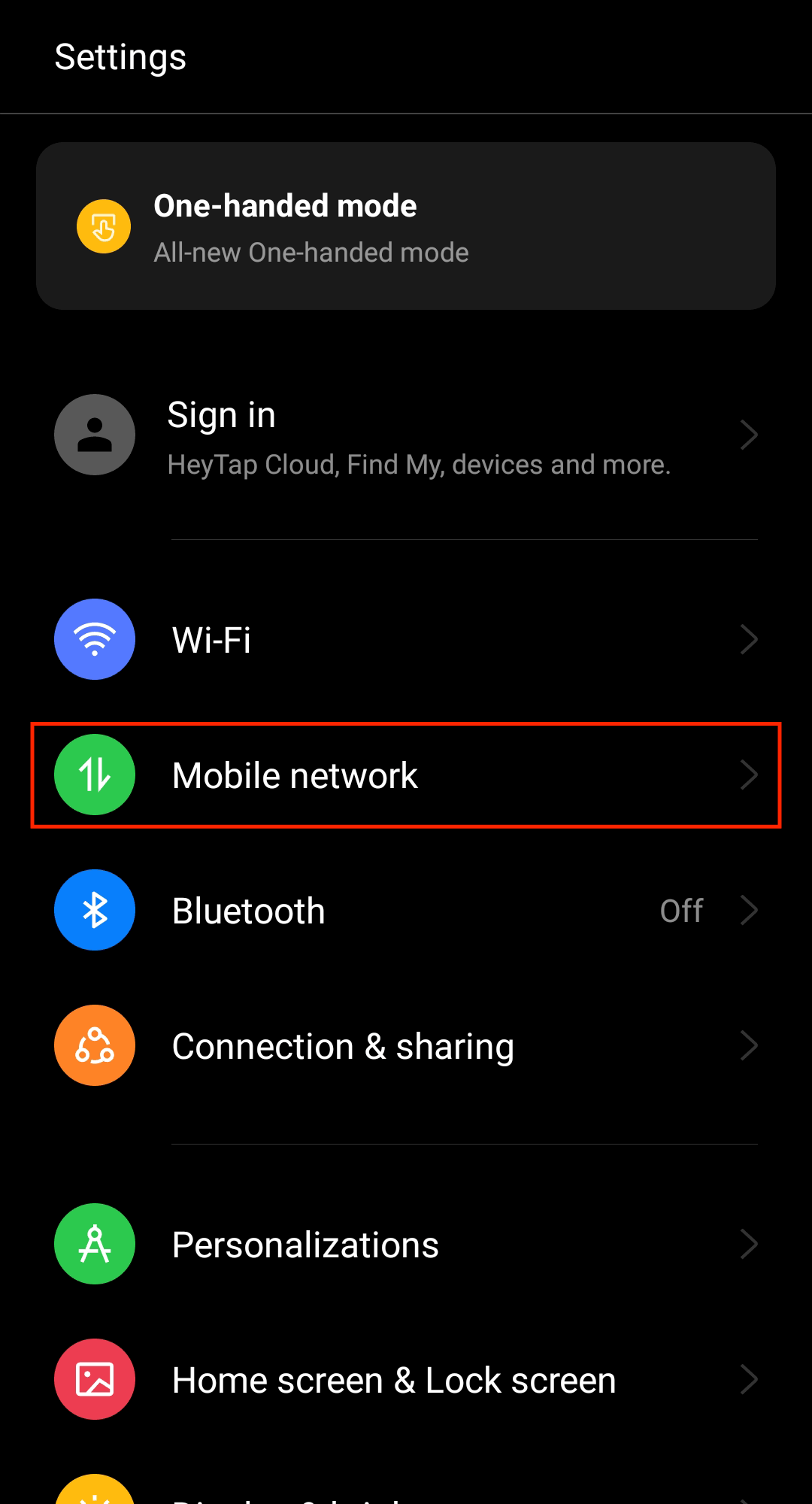Open the Sign in account row

point(406,436)
